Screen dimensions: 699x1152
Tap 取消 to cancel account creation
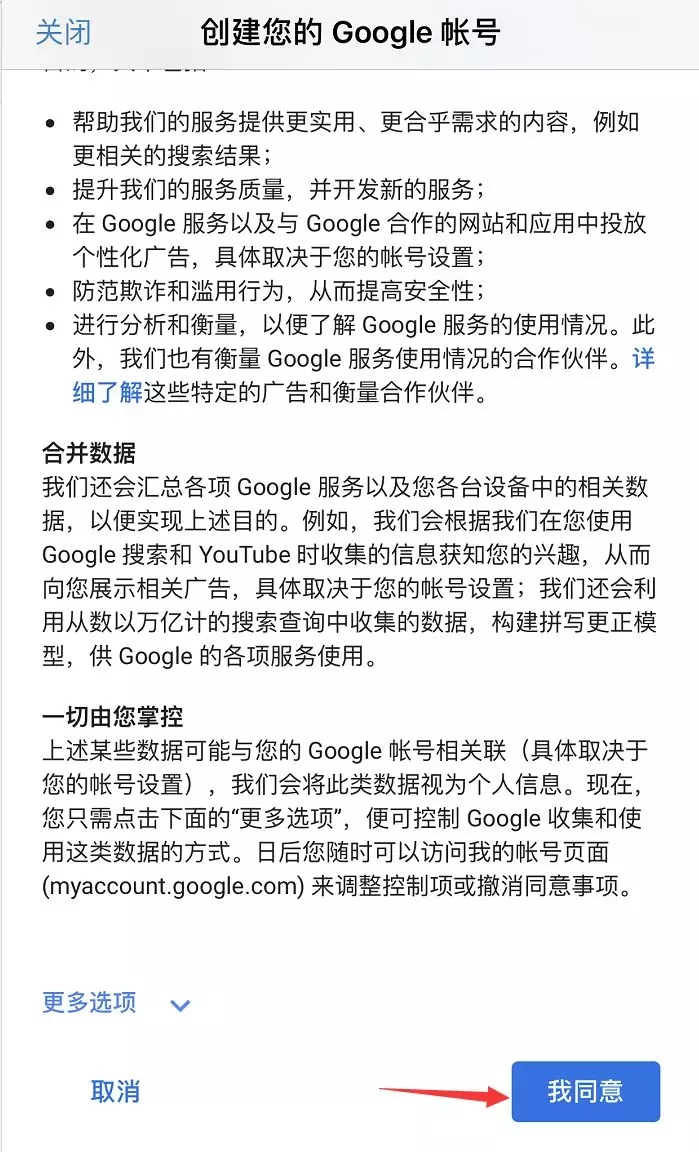click(115, 1091)
